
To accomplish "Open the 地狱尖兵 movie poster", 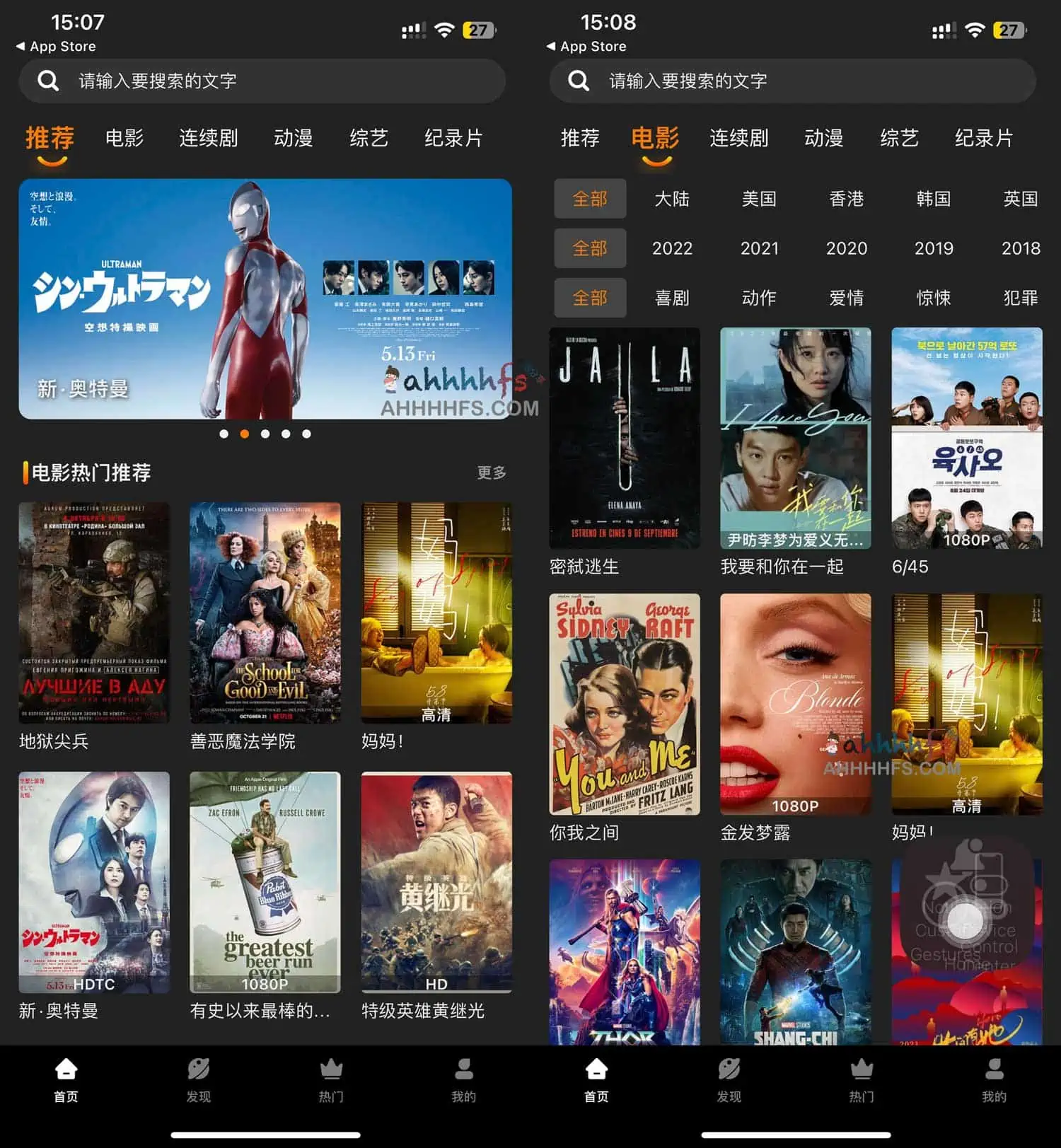I will [94, 613].
